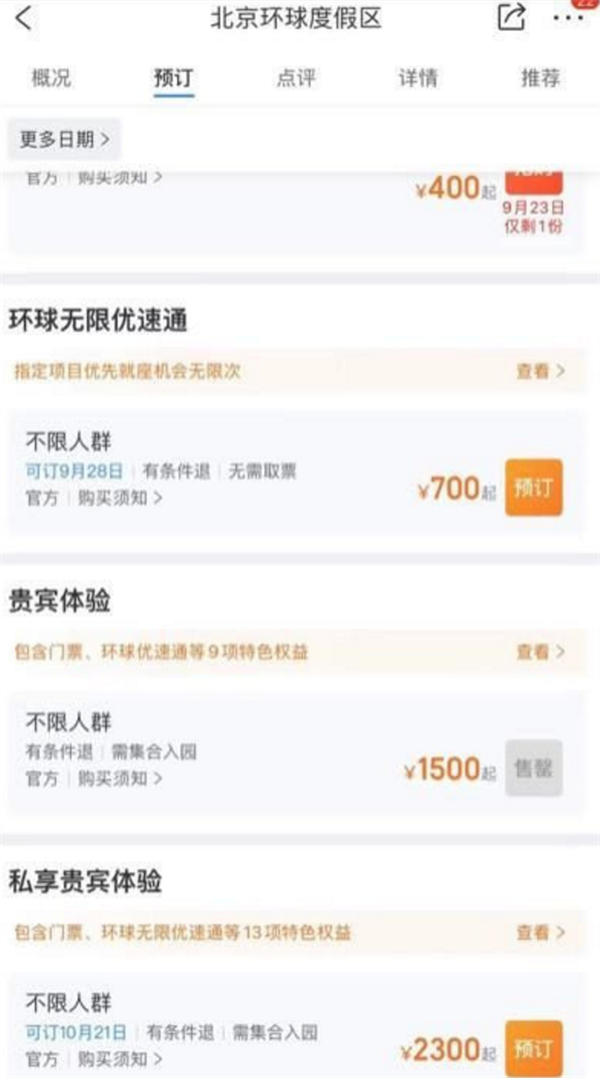The height and width of the screenshot is (1078, 600).
Task: Open the three-dot overflow menu
Action: (567, 18)
